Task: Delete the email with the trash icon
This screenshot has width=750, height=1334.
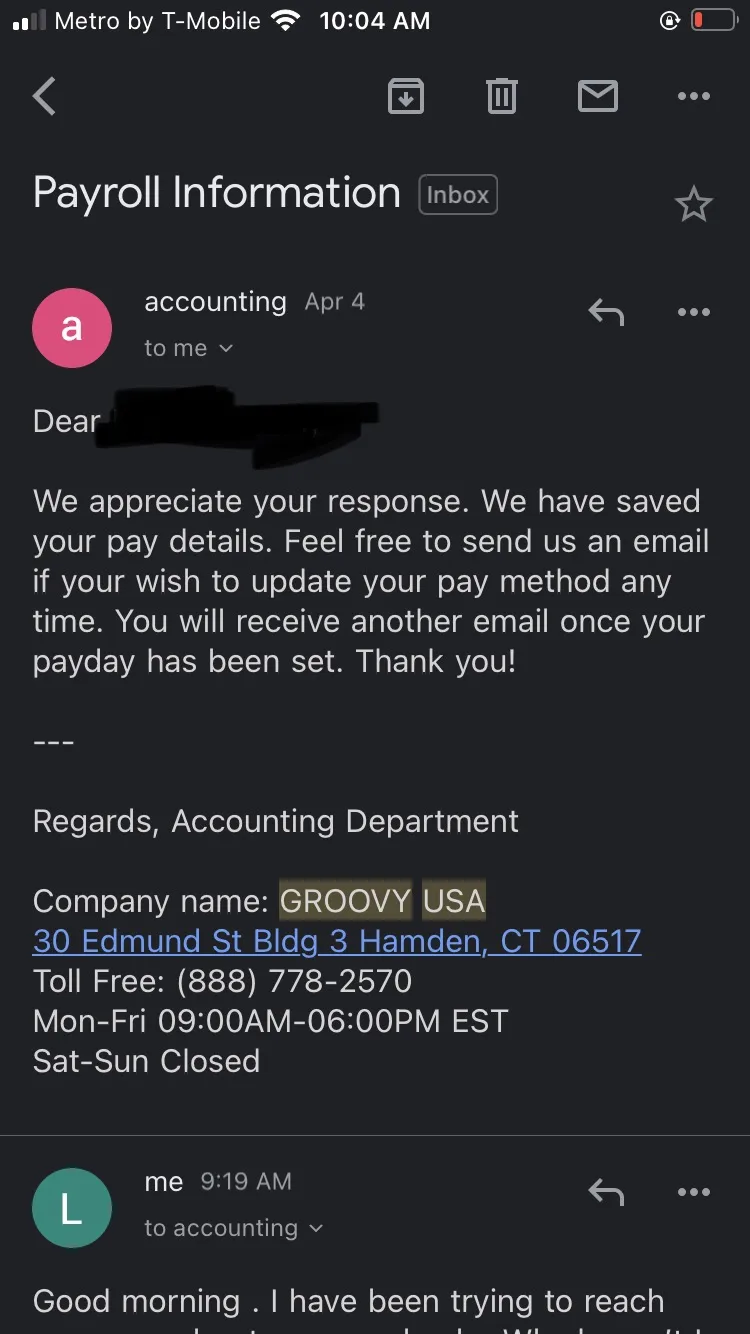Action: coord(501,97)
